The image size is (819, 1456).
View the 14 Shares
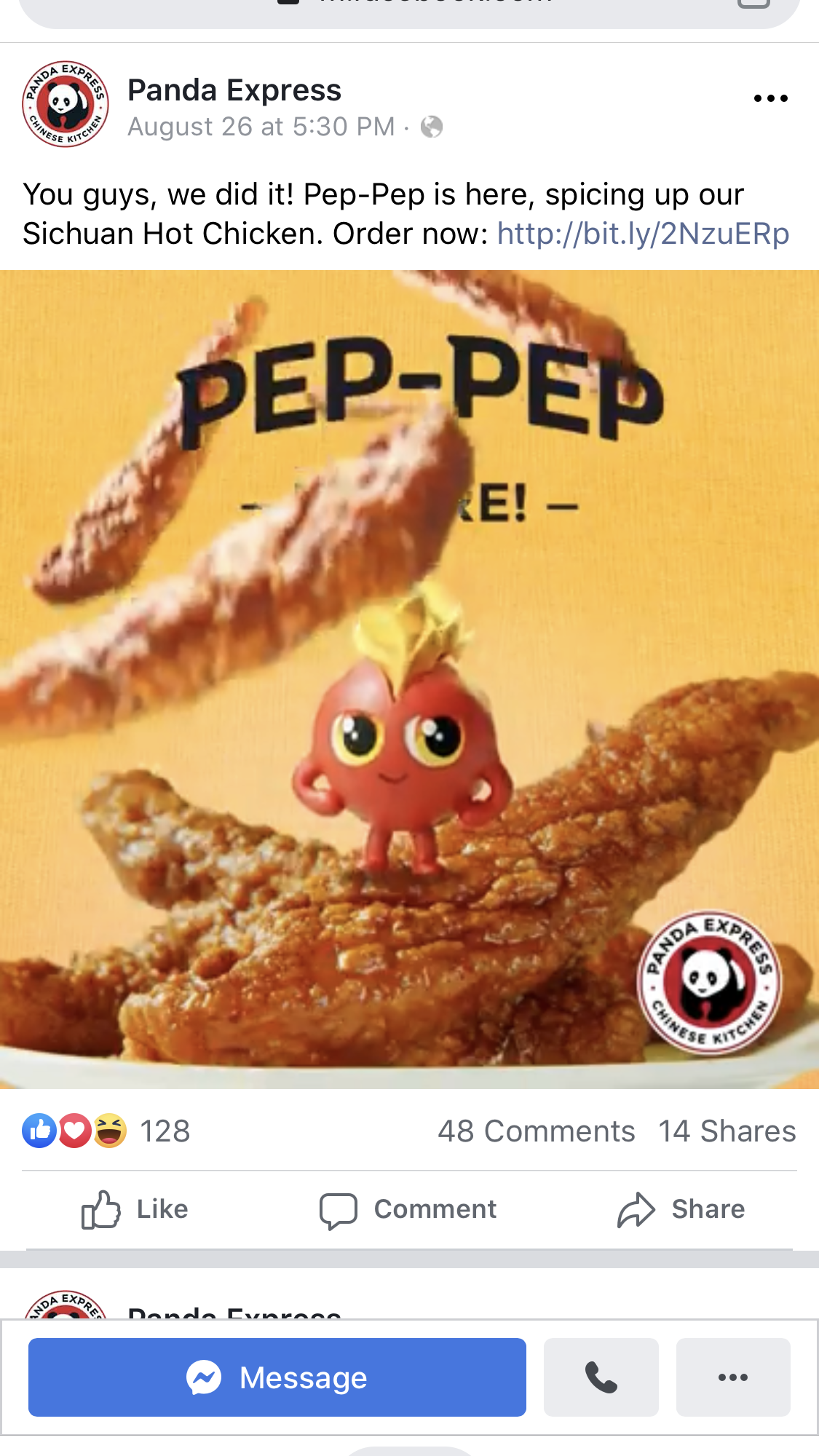tap(727, 1131)
